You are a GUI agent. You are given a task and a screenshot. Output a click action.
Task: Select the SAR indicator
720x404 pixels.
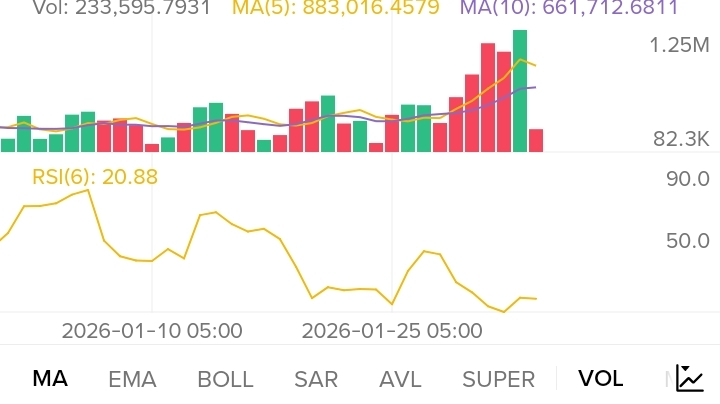click(x=316, y=379)
